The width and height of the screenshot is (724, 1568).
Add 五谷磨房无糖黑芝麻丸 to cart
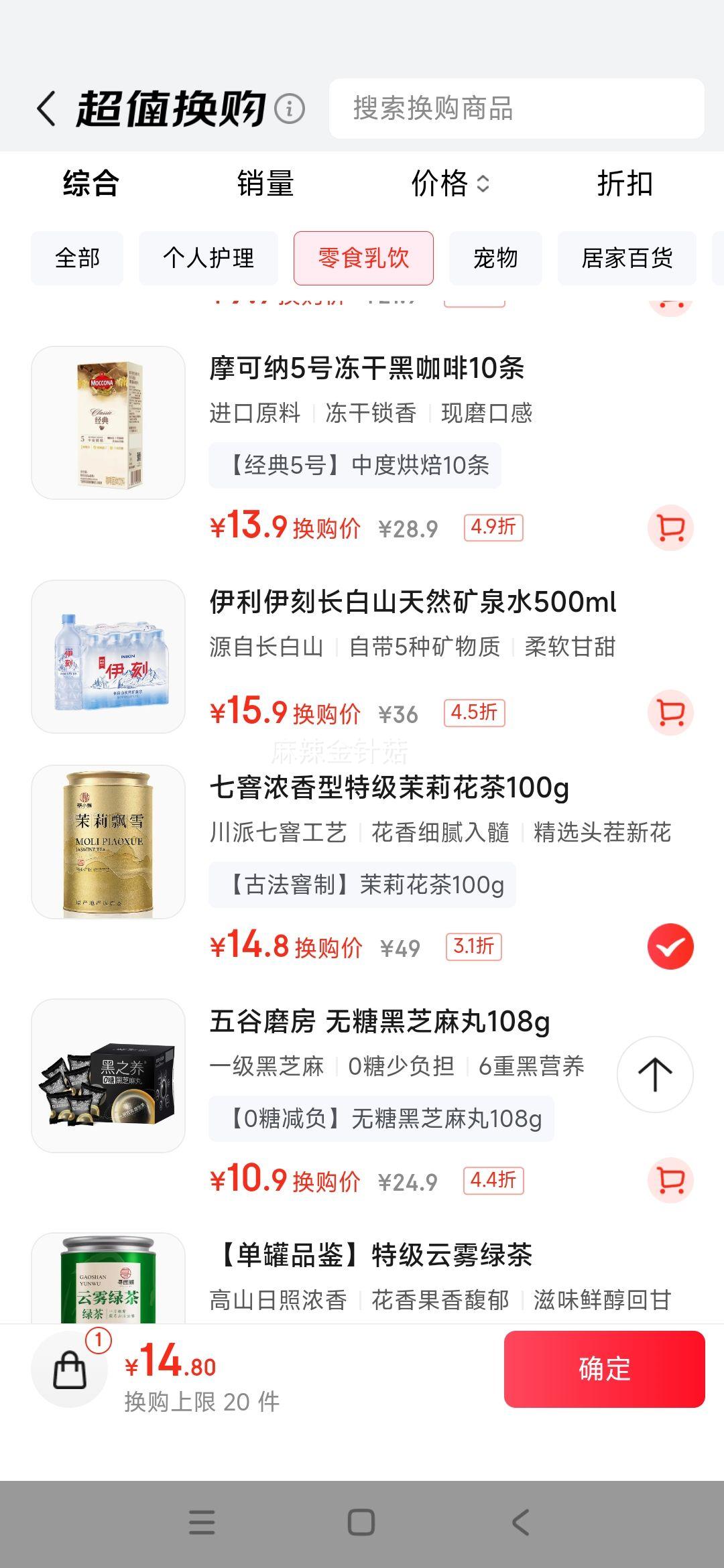point(670,1180)
